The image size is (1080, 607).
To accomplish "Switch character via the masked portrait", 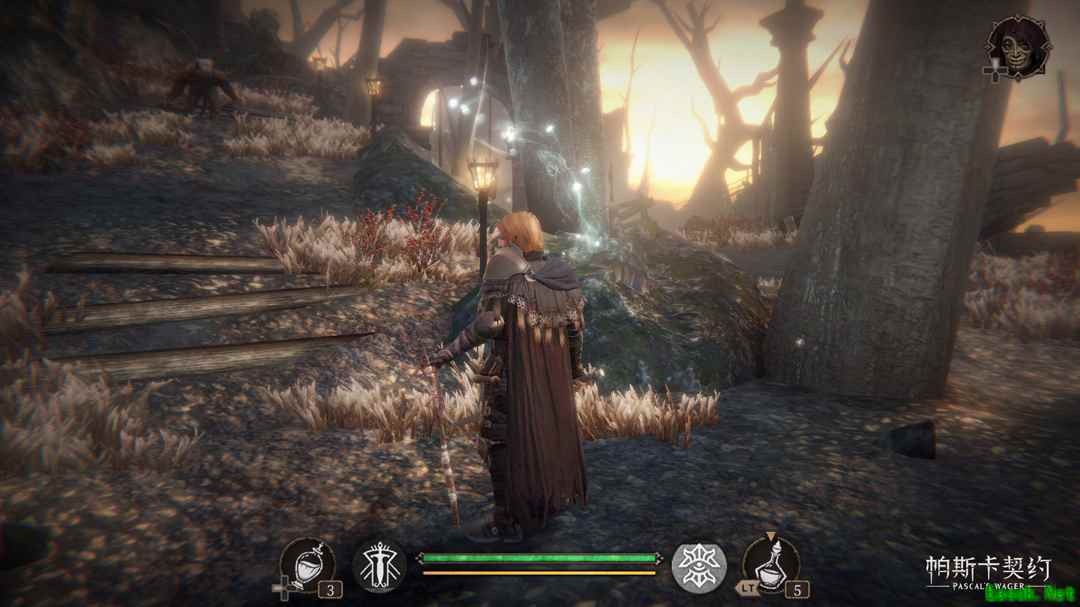I will 1019,46.
